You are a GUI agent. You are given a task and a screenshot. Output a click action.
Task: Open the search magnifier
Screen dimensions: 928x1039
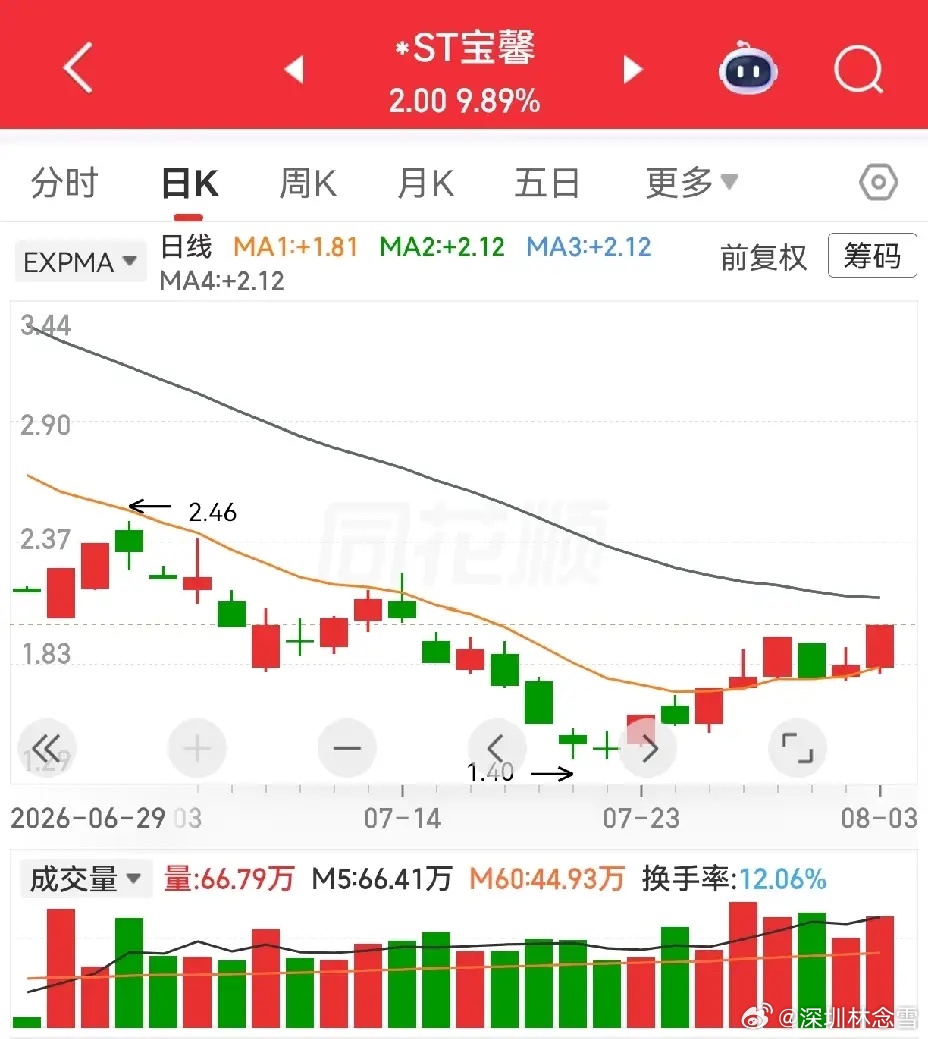859,69
